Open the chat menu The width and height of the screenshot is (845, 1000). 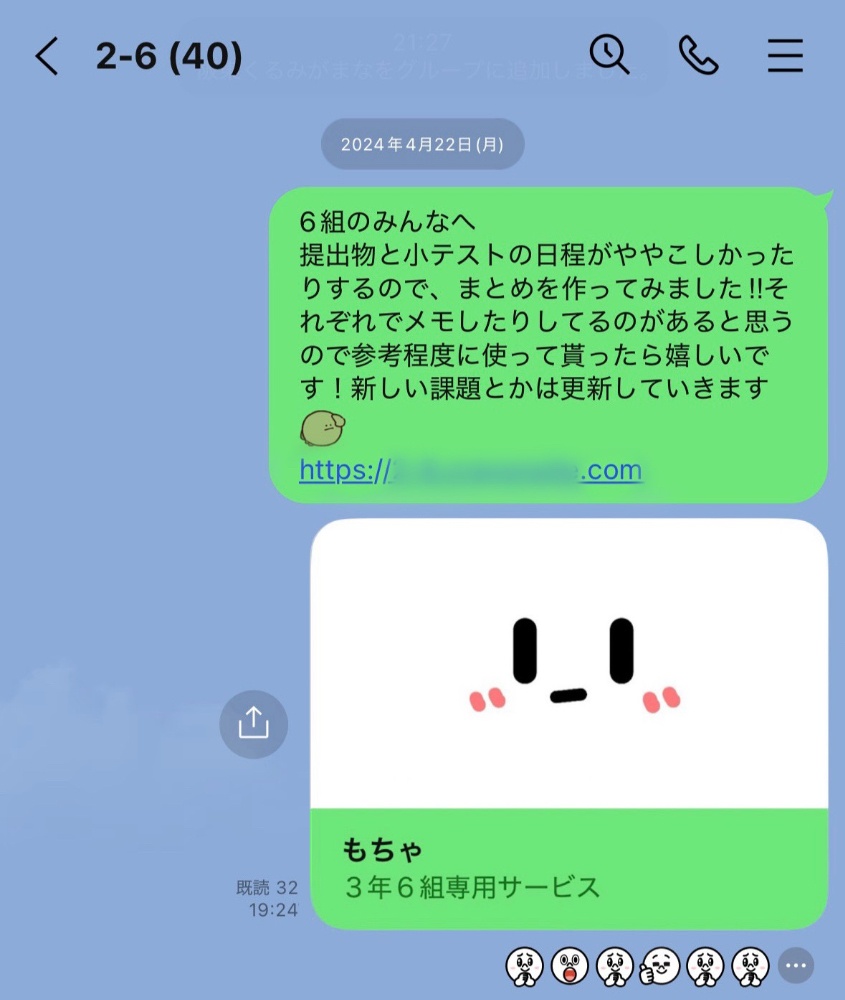coord(785,57)
